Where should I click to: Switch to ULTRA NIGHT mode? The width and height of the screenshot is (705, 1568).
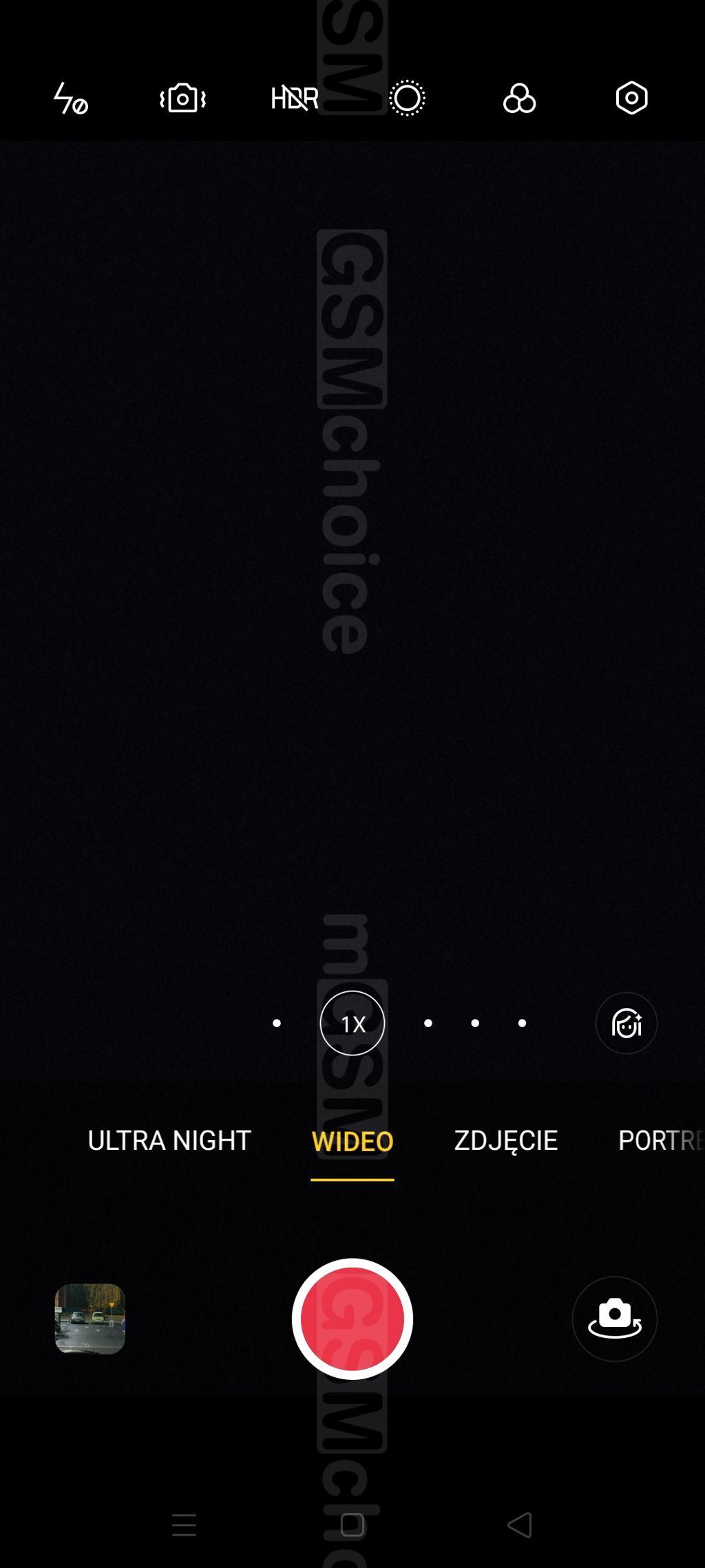point(169,1141)
